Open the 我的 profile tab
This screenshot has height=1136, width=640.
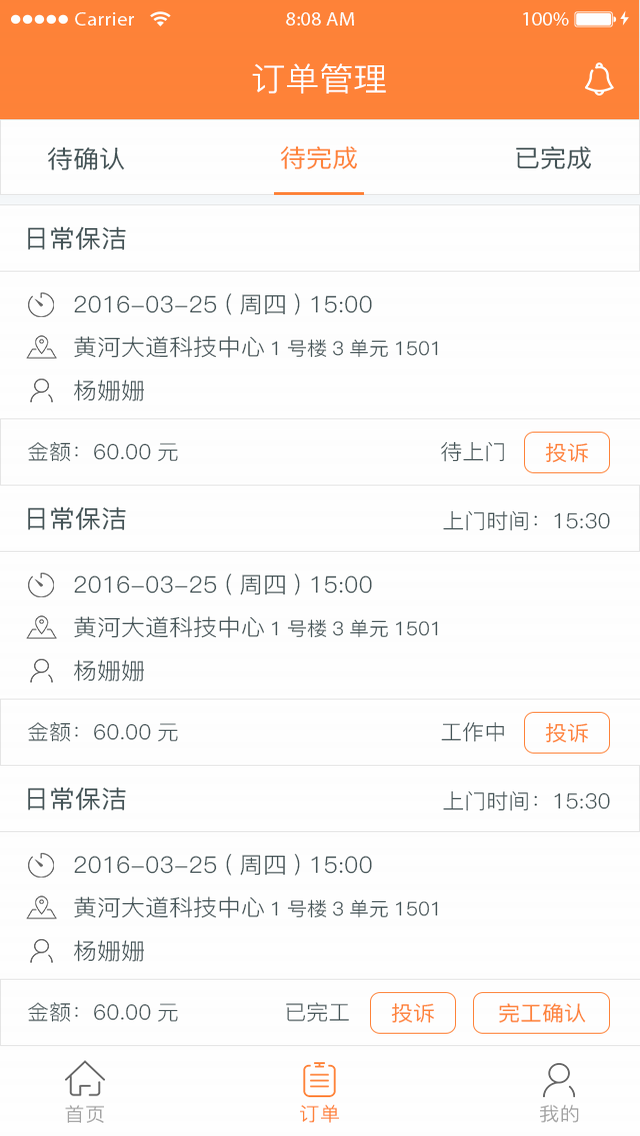pyautogui.click(x=559, y=1092)
